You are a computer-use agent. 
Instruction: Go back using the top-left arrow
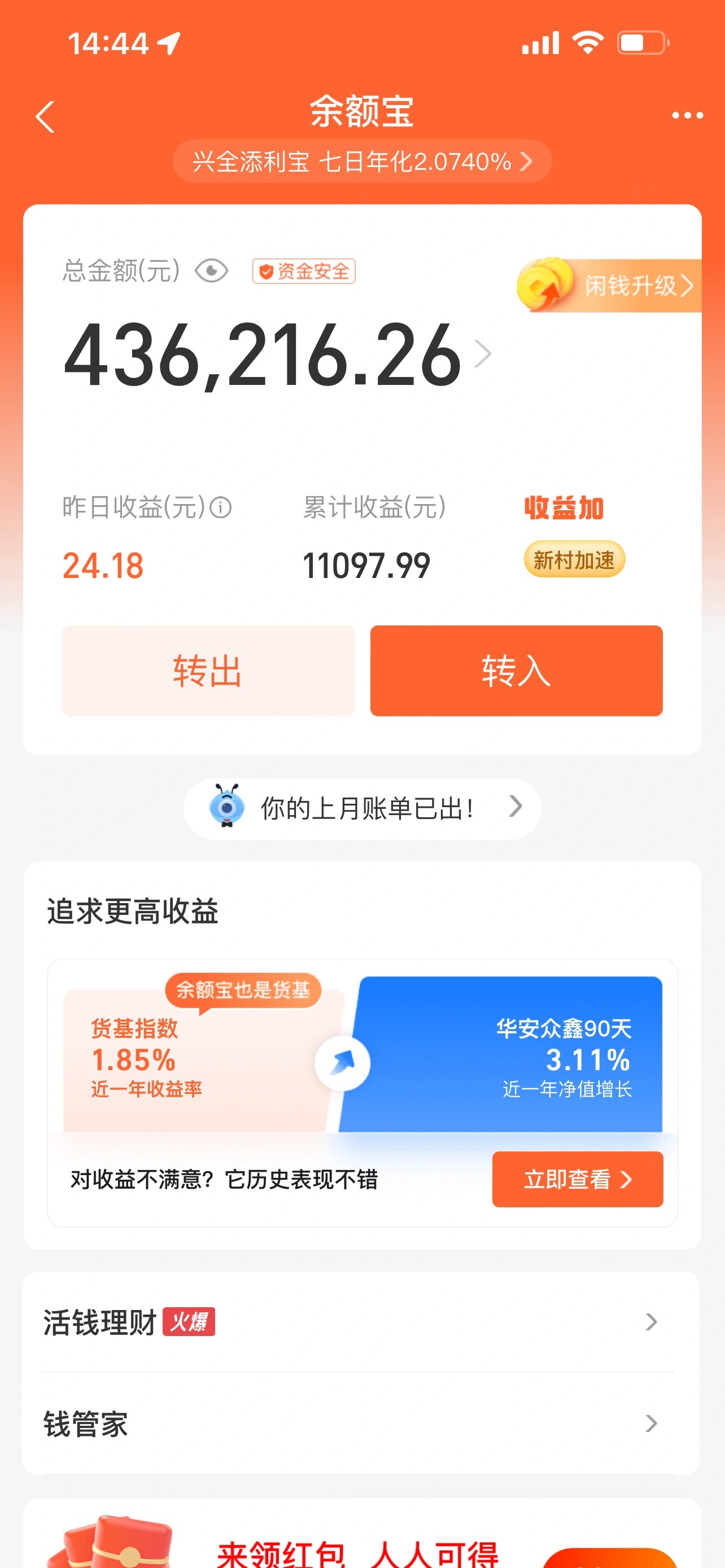click(x=45, y=116)
